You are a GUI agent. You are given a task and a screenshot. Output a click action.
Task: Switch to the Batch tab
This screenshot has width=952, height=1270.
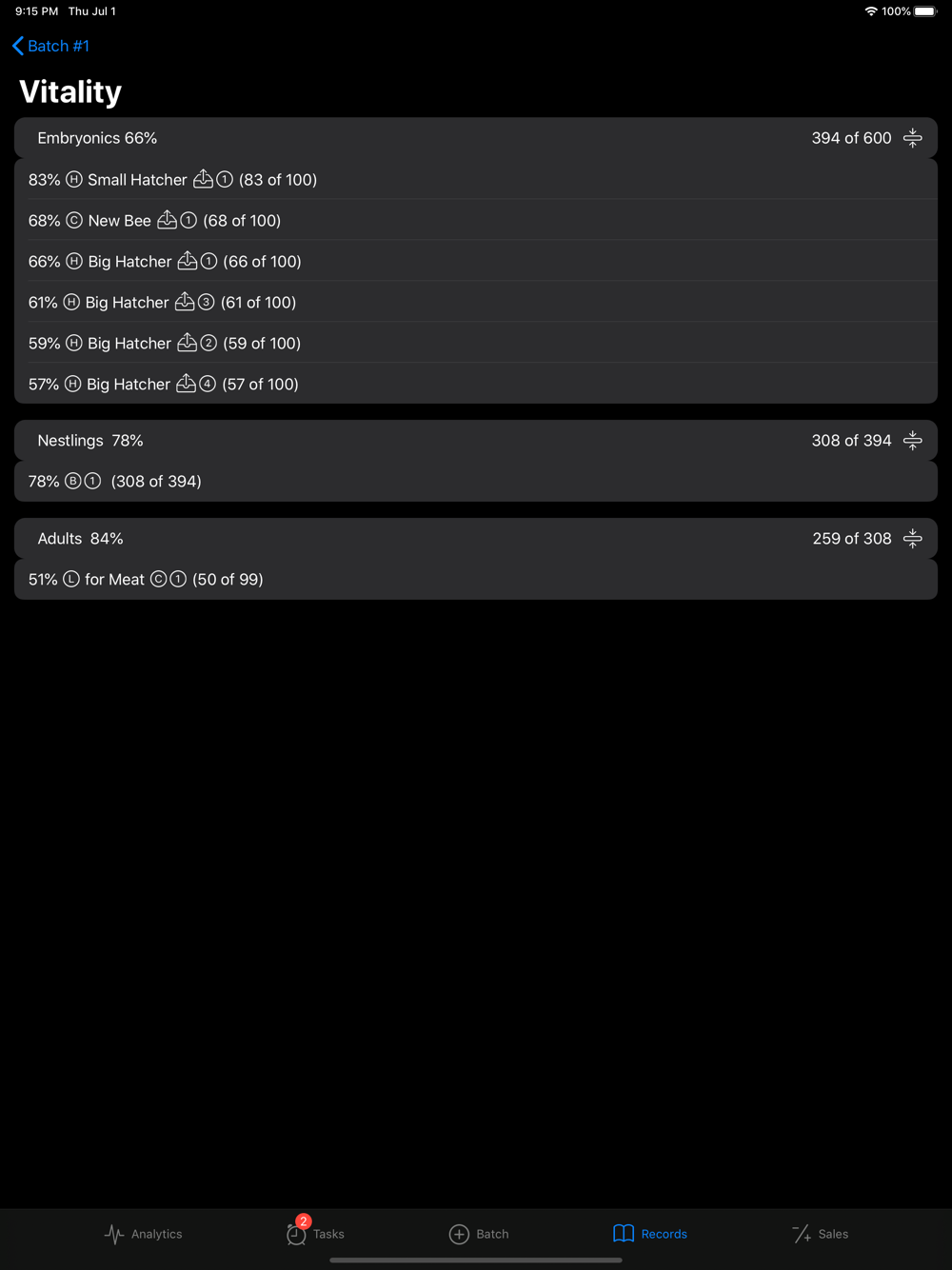pos(479,1234)
